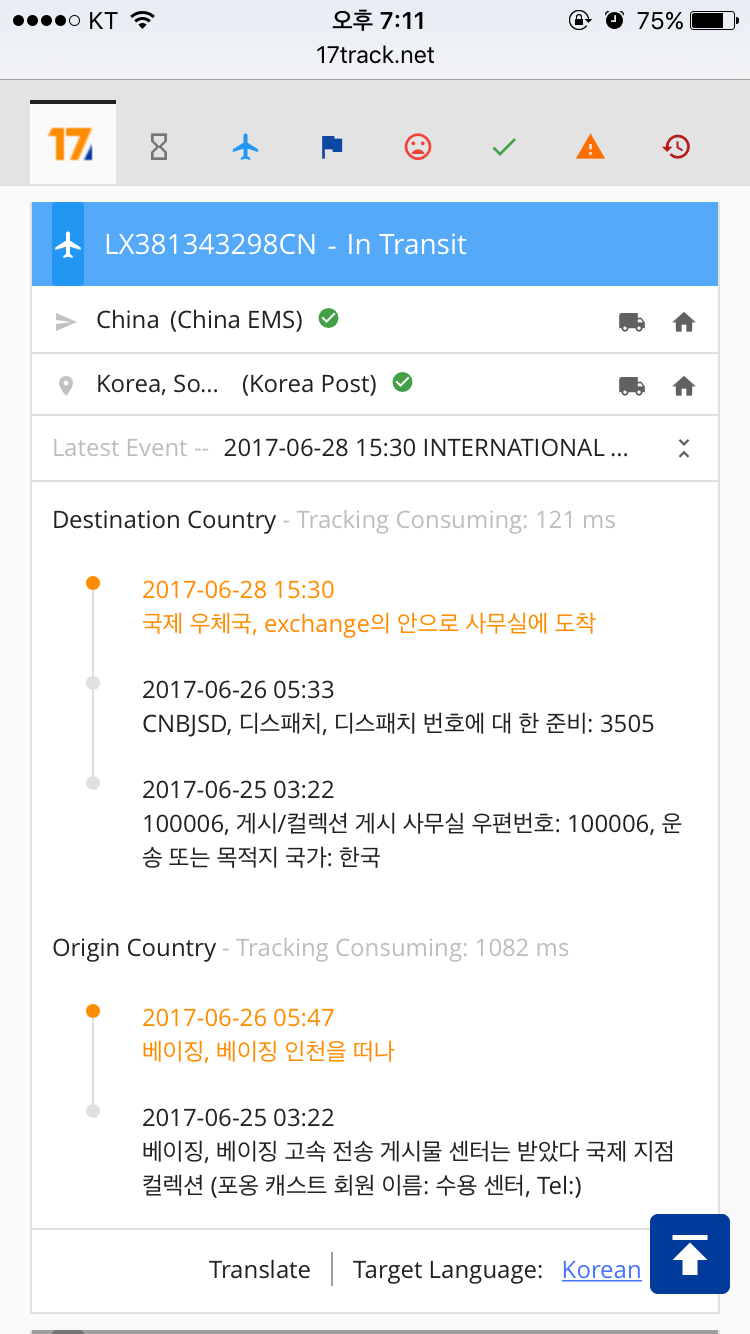Collapse the Latest Event details
Viewport: 750px width, 1334px height.
[x=684, y=448]
